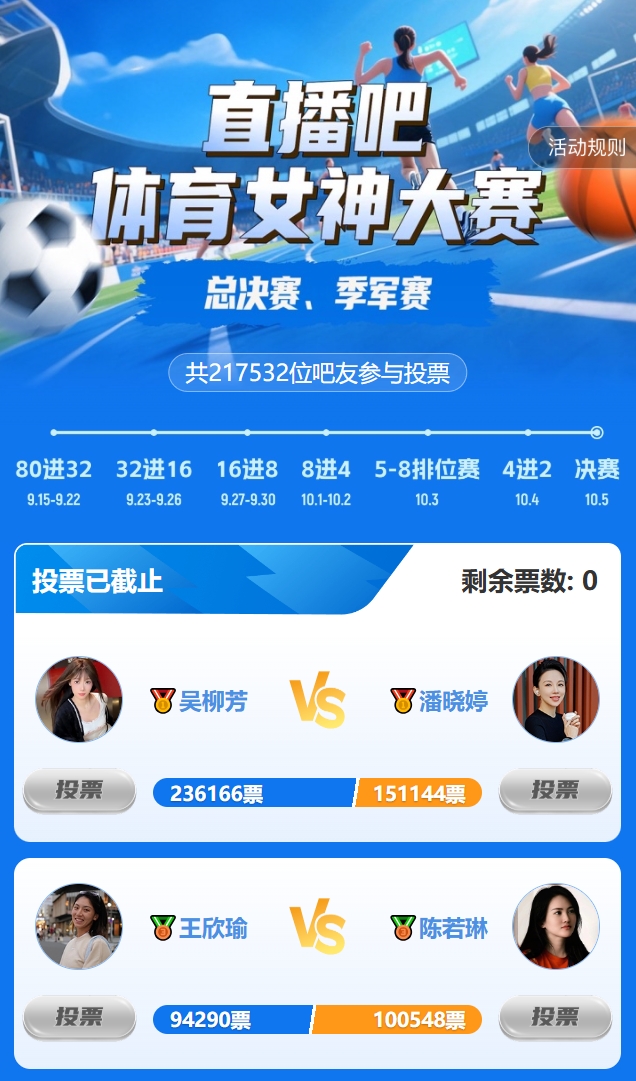Open 吴柳芳's avatar photo
The width and height of the screenshot is (636, 1081).
coord(79,700)
